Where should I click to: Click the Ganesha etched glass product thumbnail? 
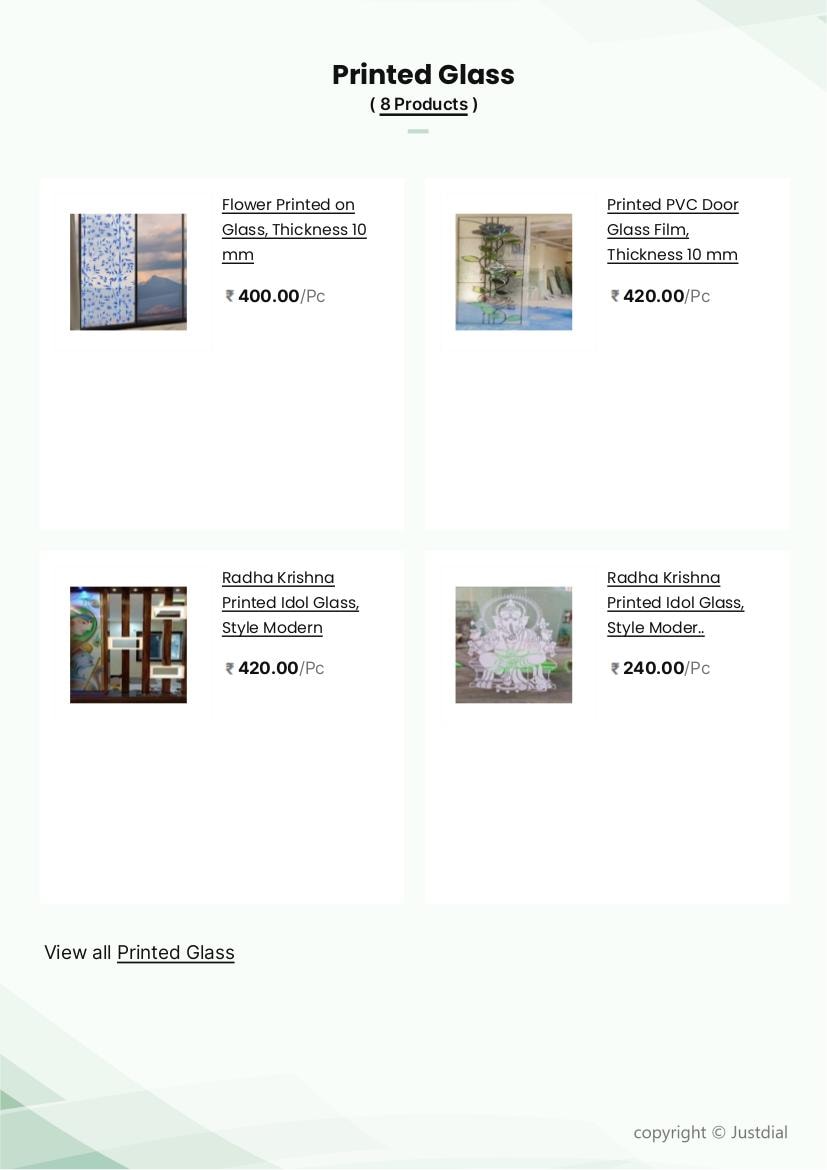point(514,645)
